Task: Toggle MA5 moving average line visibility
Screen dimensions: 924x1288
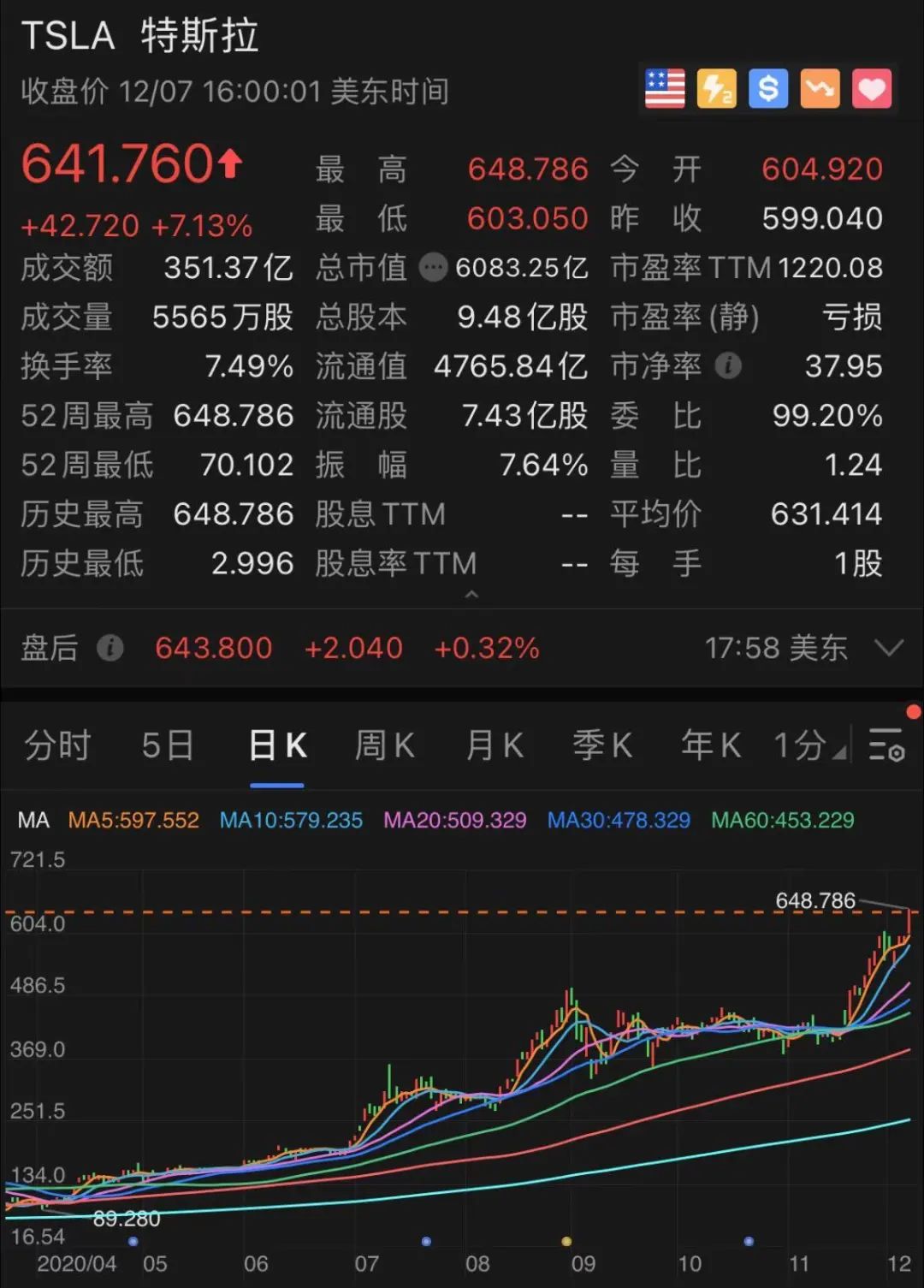Action: (x=133, y=820)
